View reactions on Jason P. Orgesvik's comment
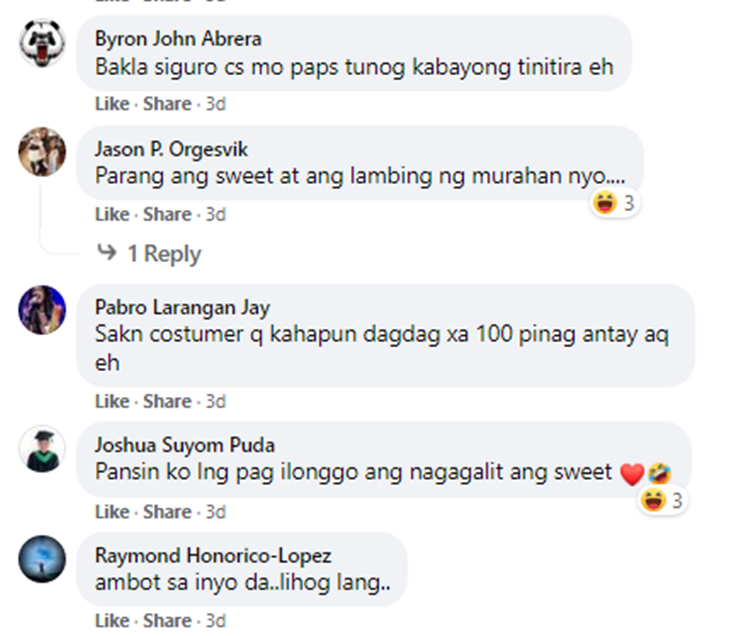750x636 pixels. tap(615, 204)
